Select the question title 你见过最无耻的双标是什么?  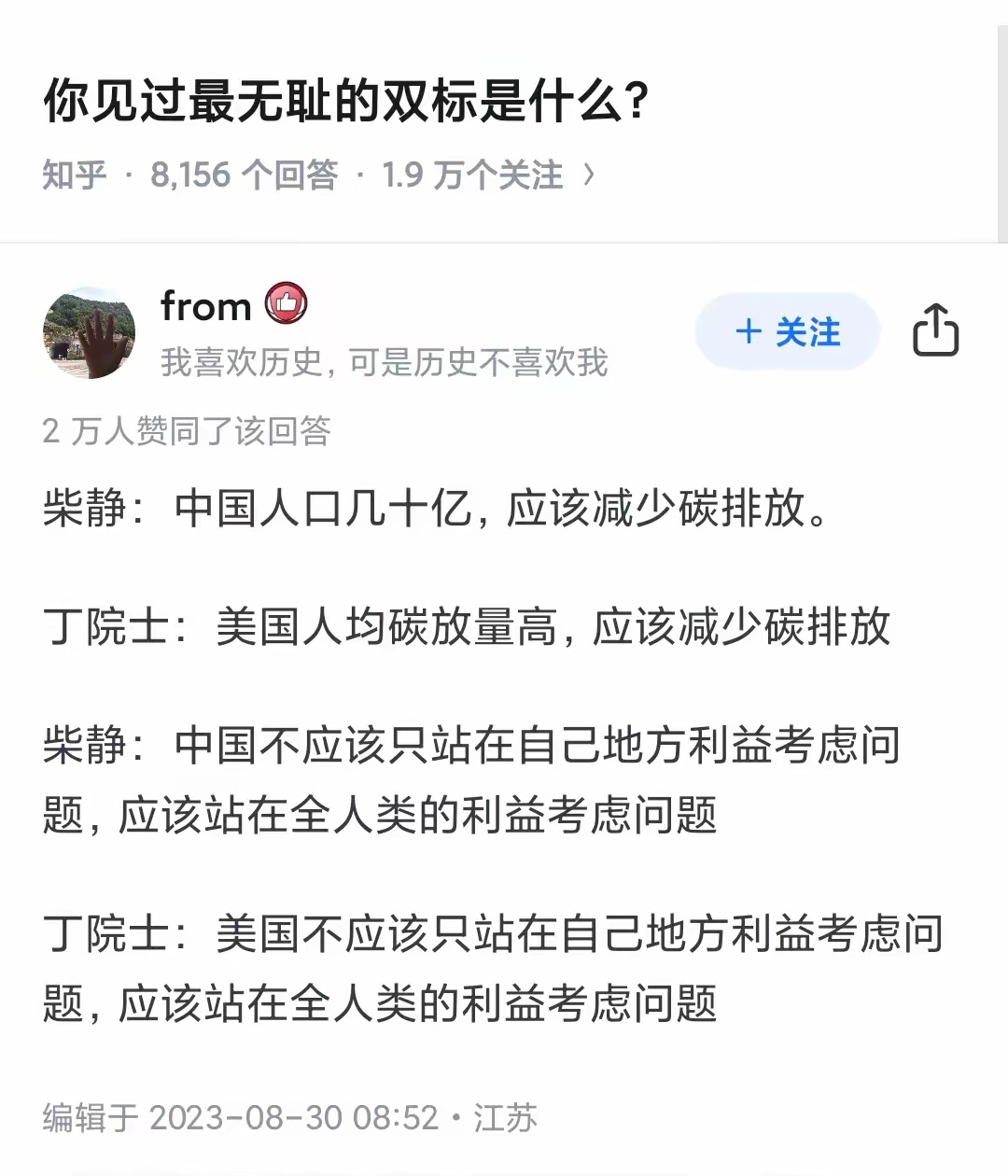[345, 97]
